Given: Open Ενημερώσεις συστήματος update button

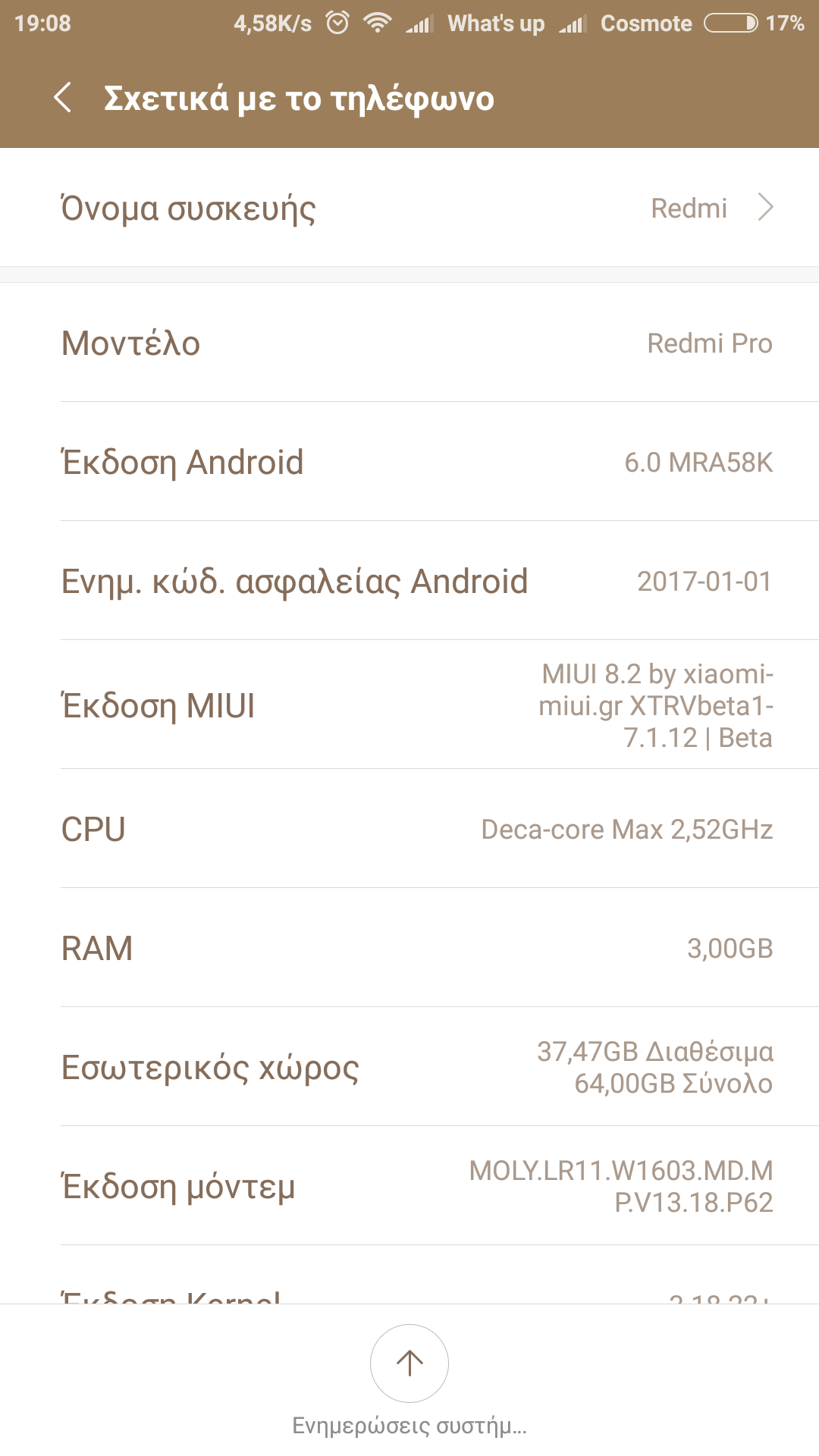Looking at the screenshot, I should coord(409,1363).
